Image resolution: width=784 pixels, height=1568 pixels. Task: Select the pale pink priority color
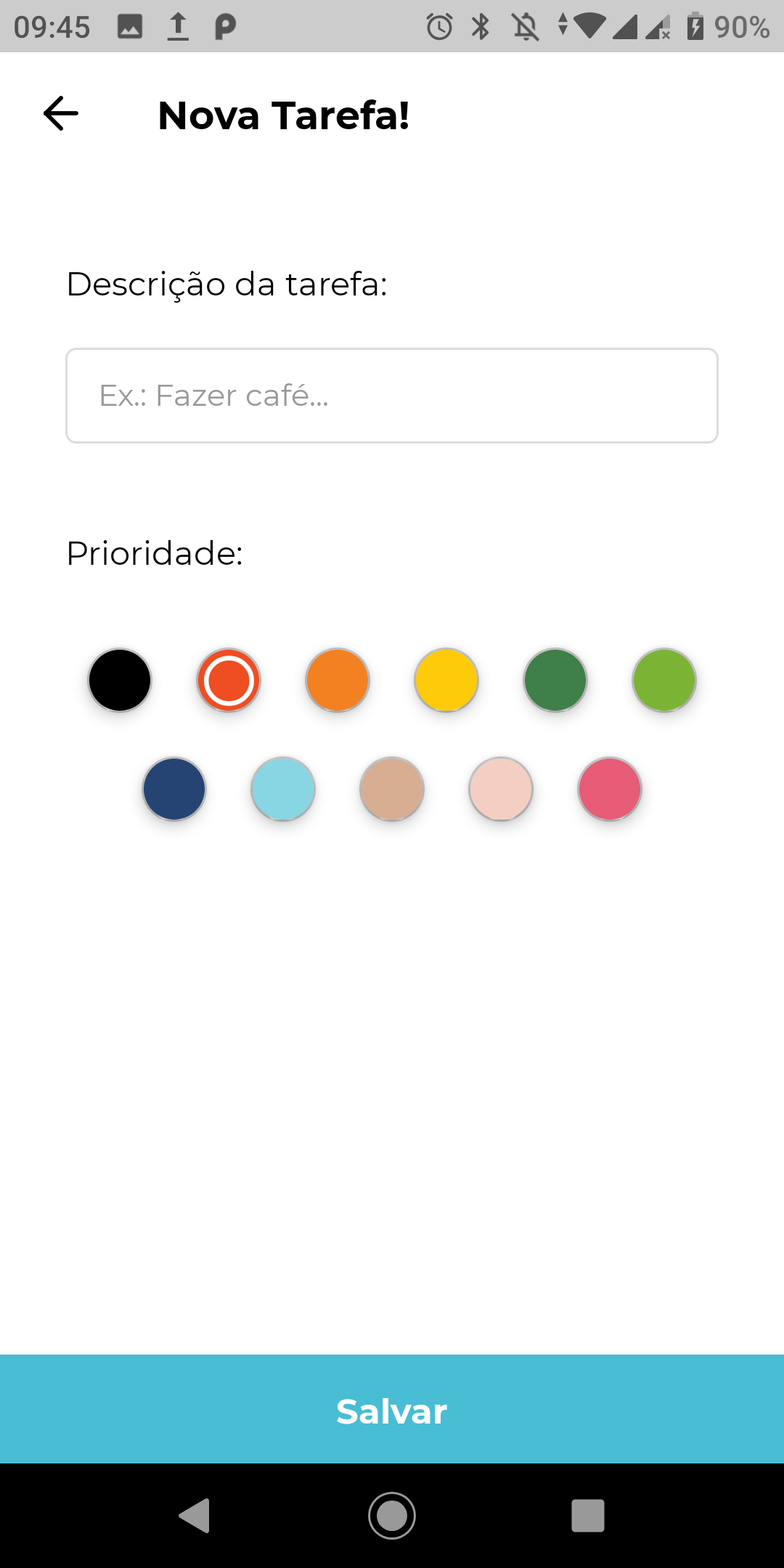click(501, 789)
